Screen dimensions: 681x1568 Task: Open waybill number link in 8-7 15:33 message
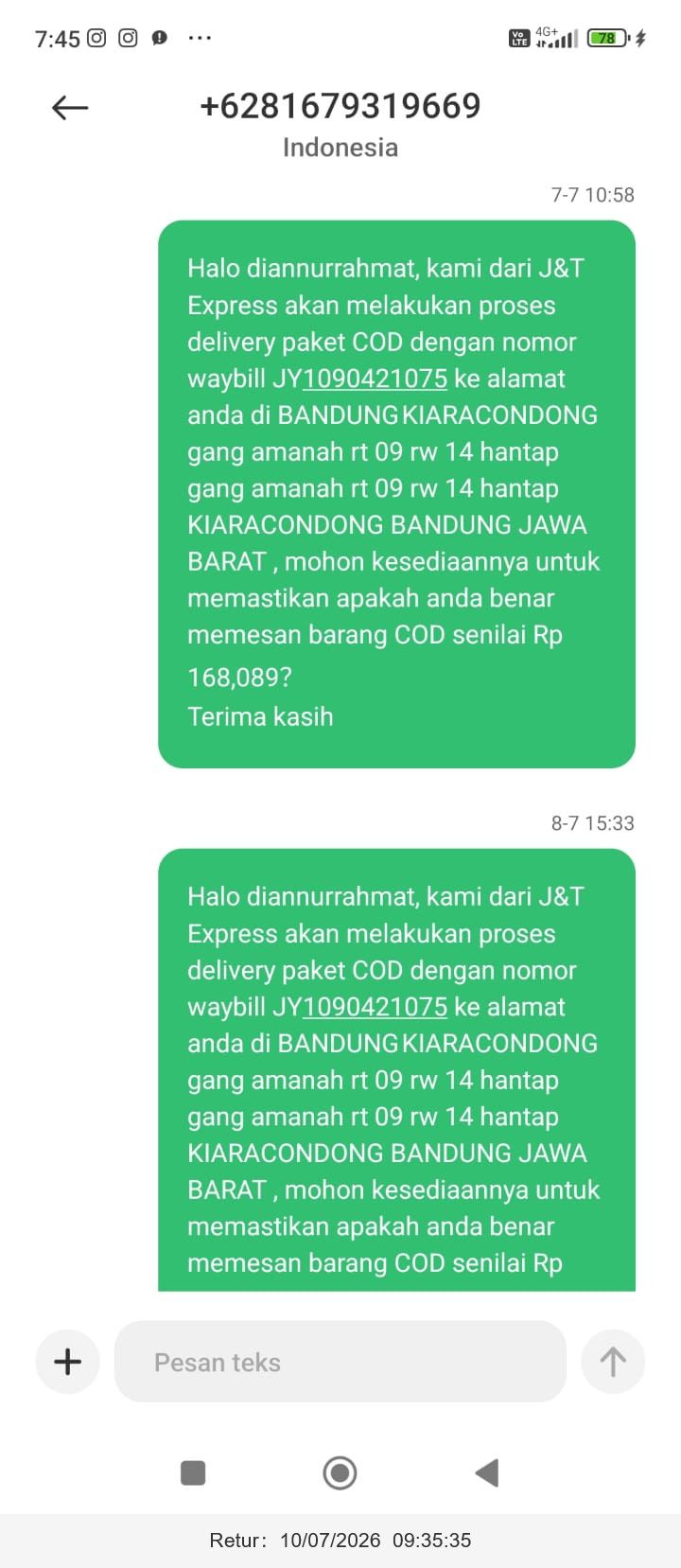[375, 1007]
